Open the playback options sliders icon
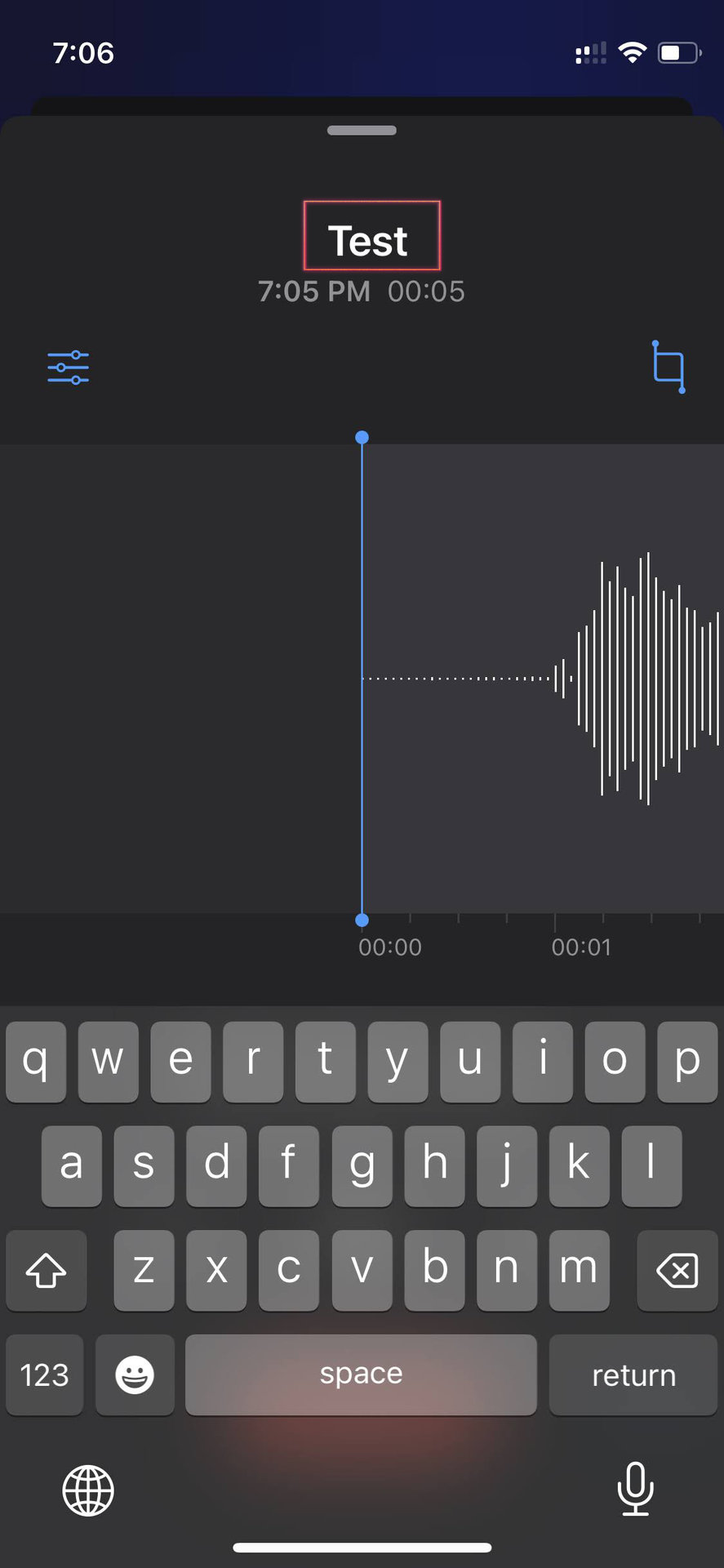724x1568 pixels. pyautogui.click(x=69, y=367)
